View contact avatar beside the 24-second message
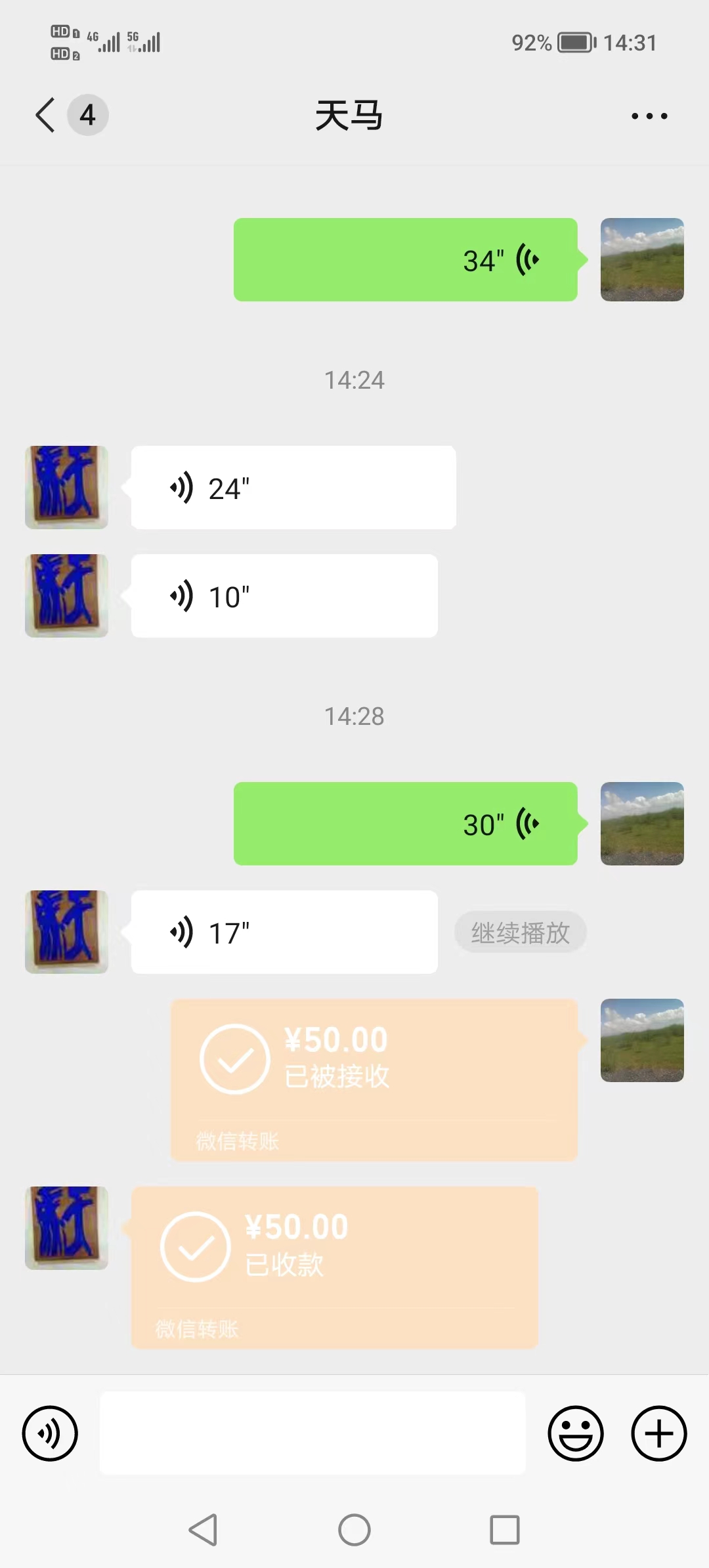 (66, 488)
